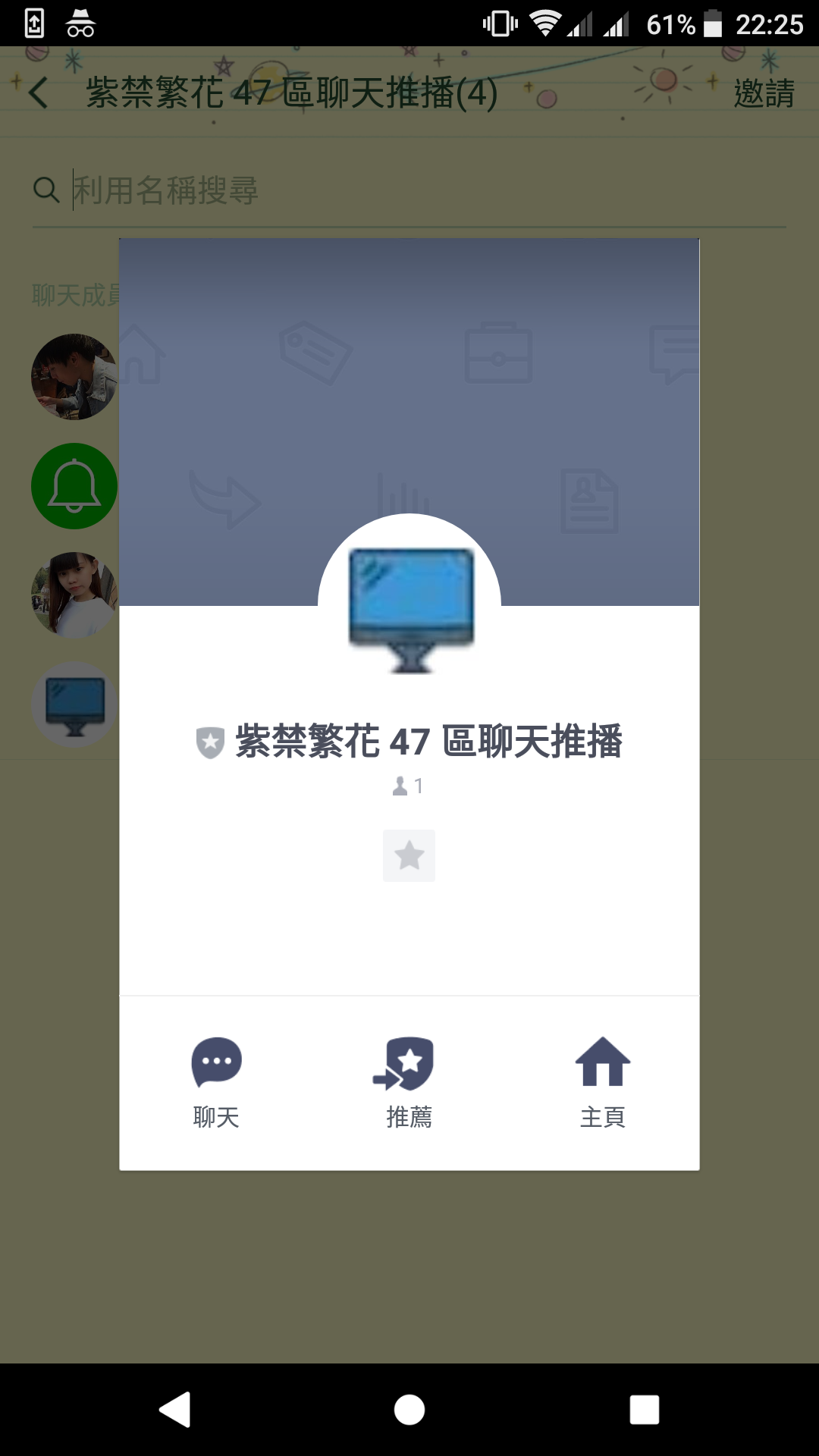Tap the star favorite icon
The height and width of the screenshot is (1456, 819).
(x=409, y=855)
